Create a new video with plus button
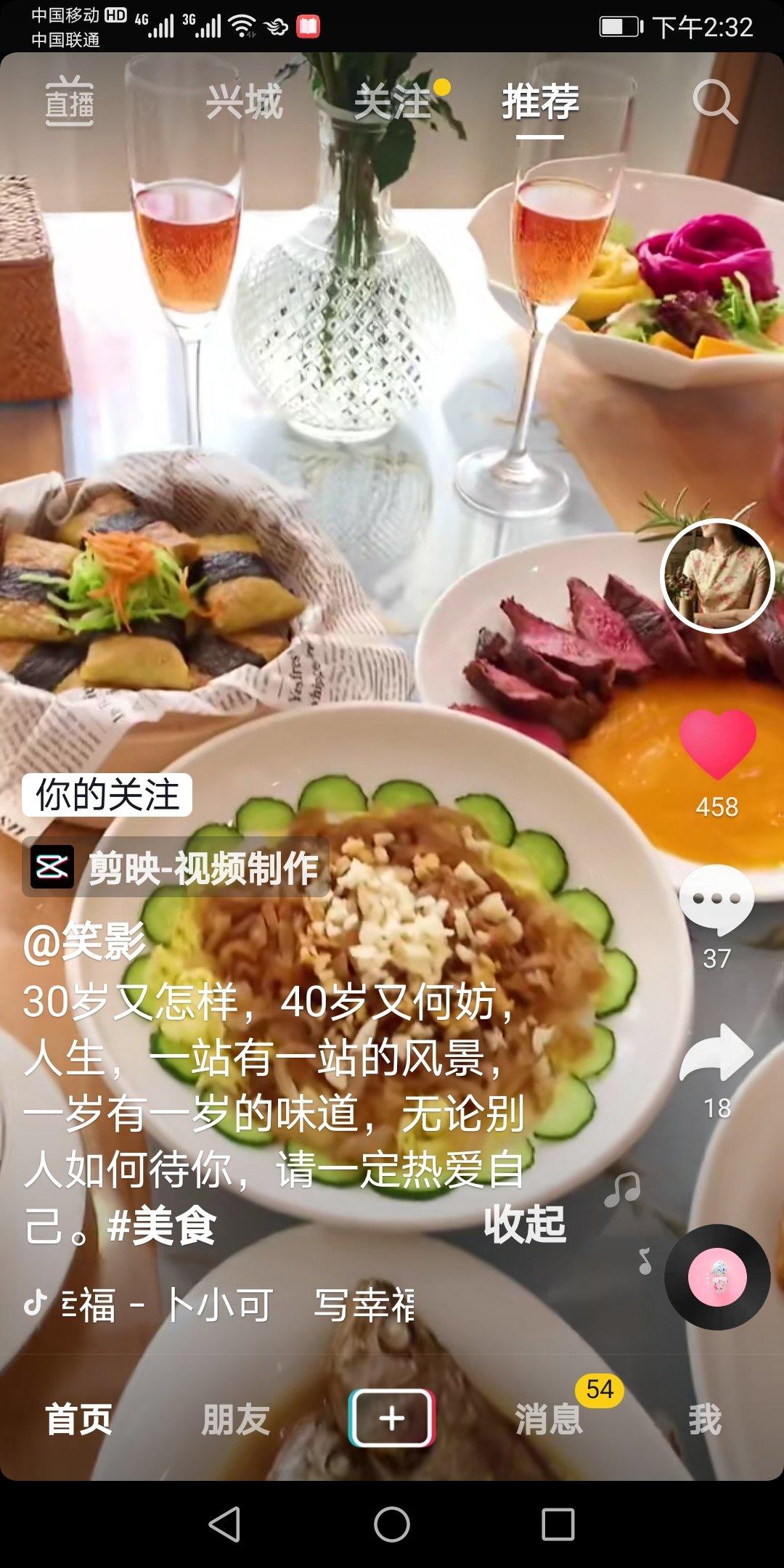The width and height of the screenshot is (784, 1568). [x=392, y=1418]
